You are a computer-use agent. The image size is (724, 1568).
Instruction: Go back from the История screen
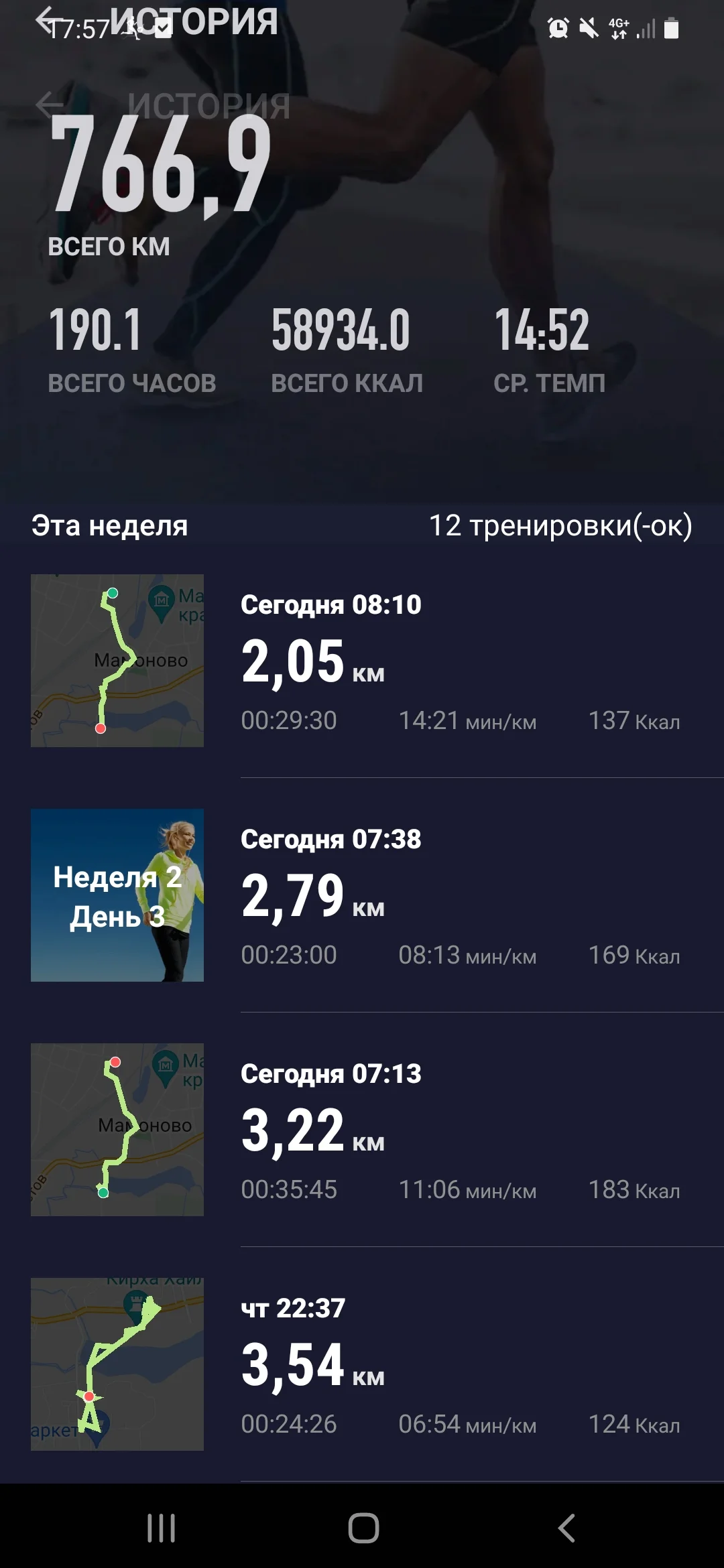[x=48, y=20]
